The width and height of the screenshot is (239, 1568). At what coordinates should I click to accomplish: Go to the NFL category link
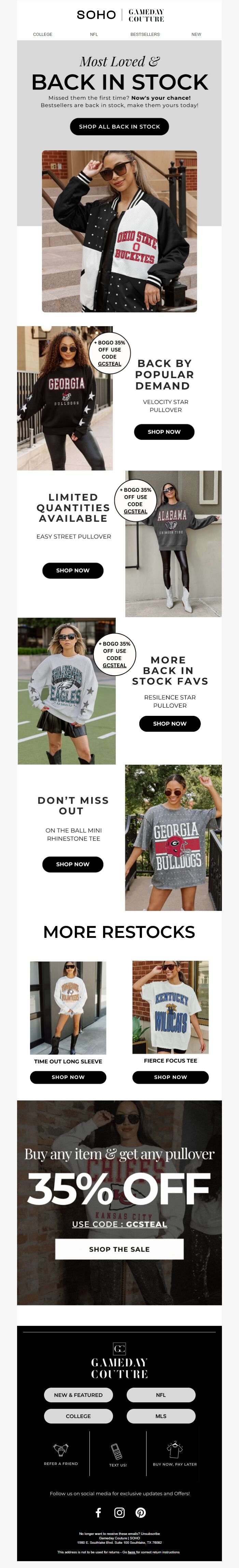(94, 35)
